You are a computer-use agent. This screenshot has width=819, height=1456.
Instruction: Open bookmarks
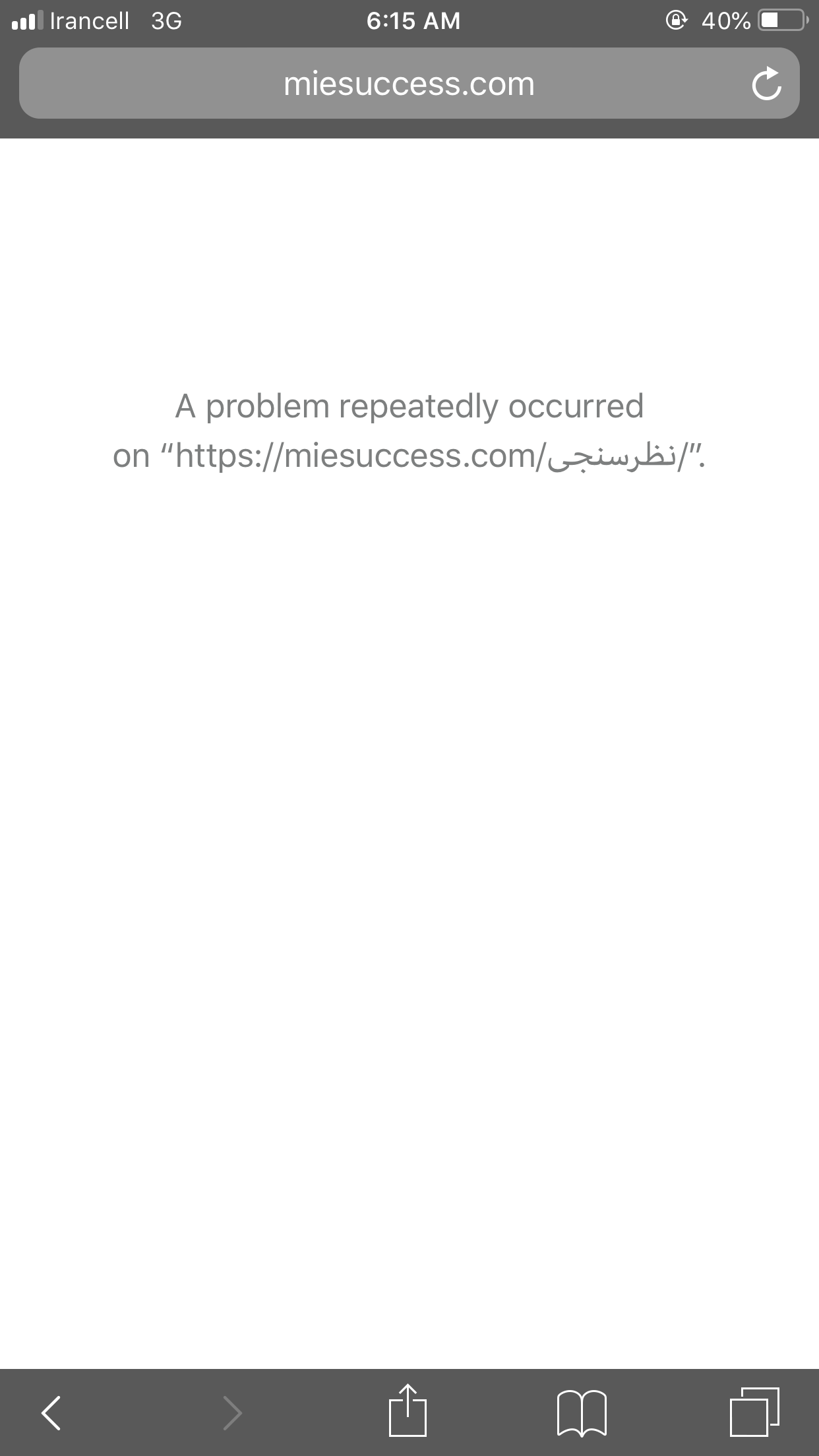(x=582, y=1412)
